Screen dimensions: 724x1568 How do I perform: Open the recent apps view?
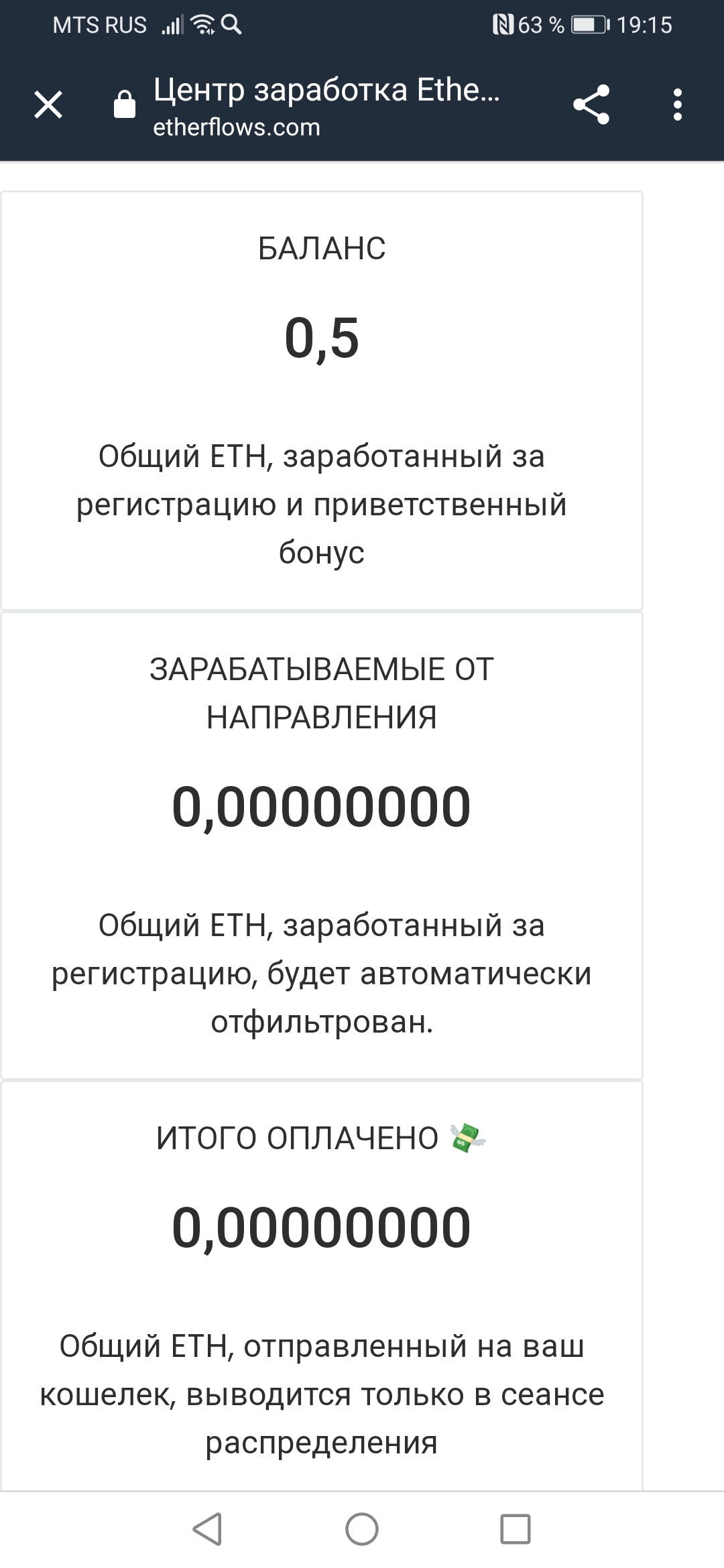[x=516, y=1529]
